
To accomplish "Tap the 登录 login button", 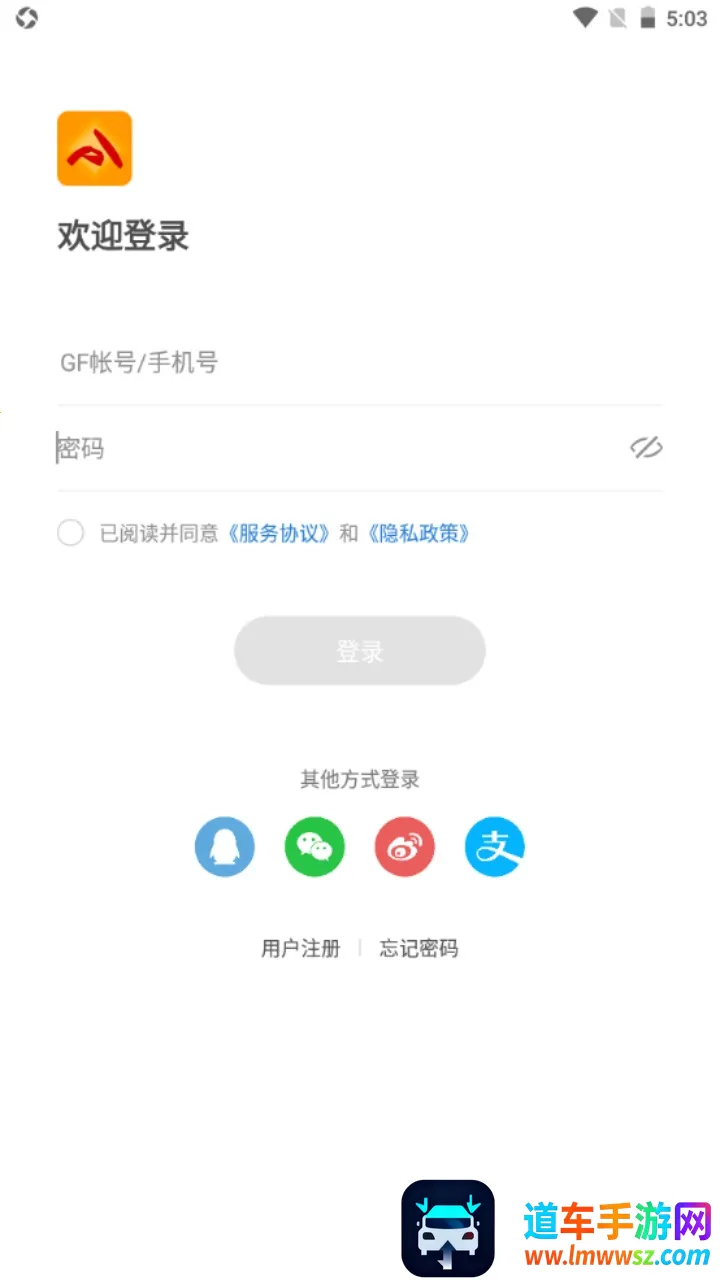I will pyautogui.click(x=360, y=651).
